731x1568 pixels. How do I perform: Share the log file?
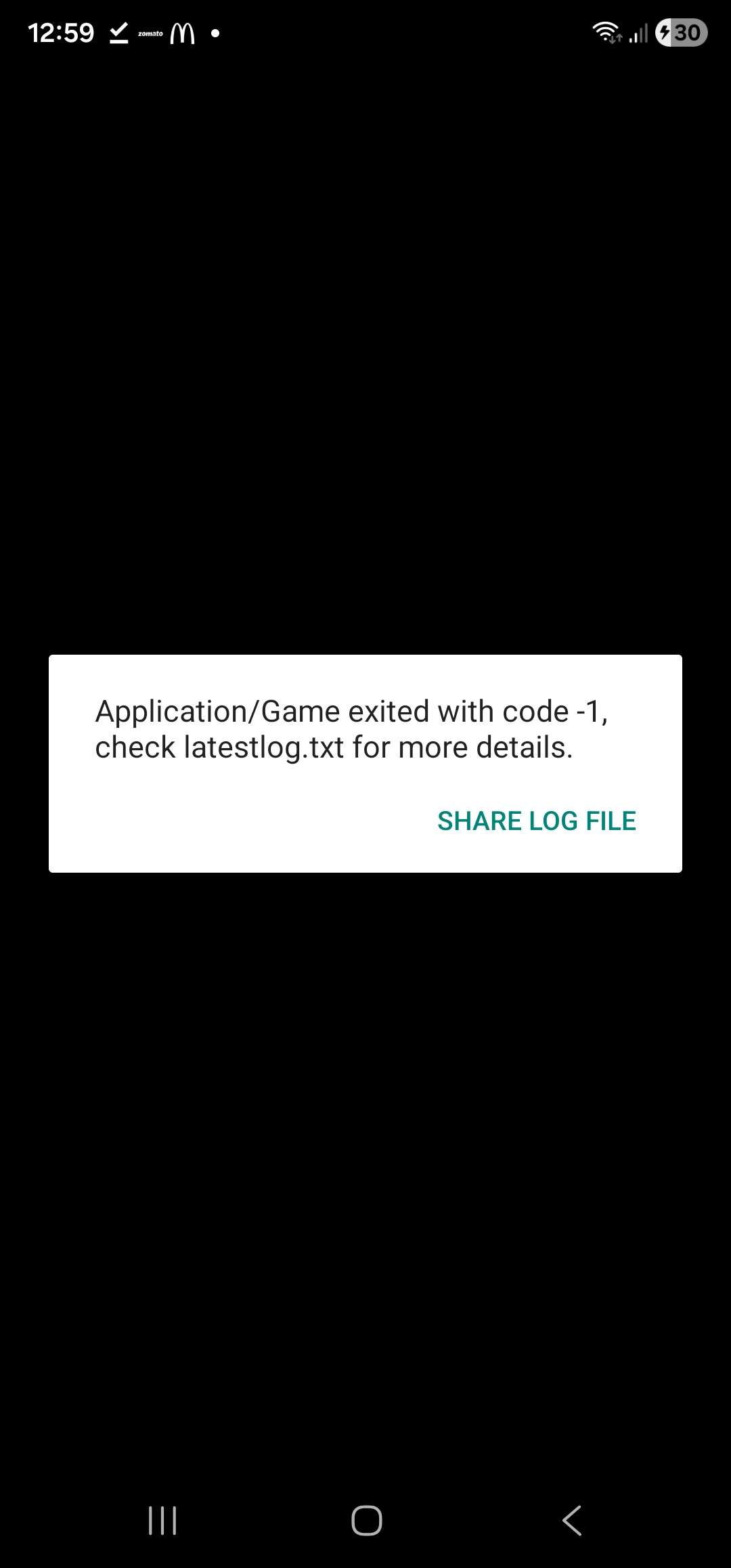pos(536,821)
